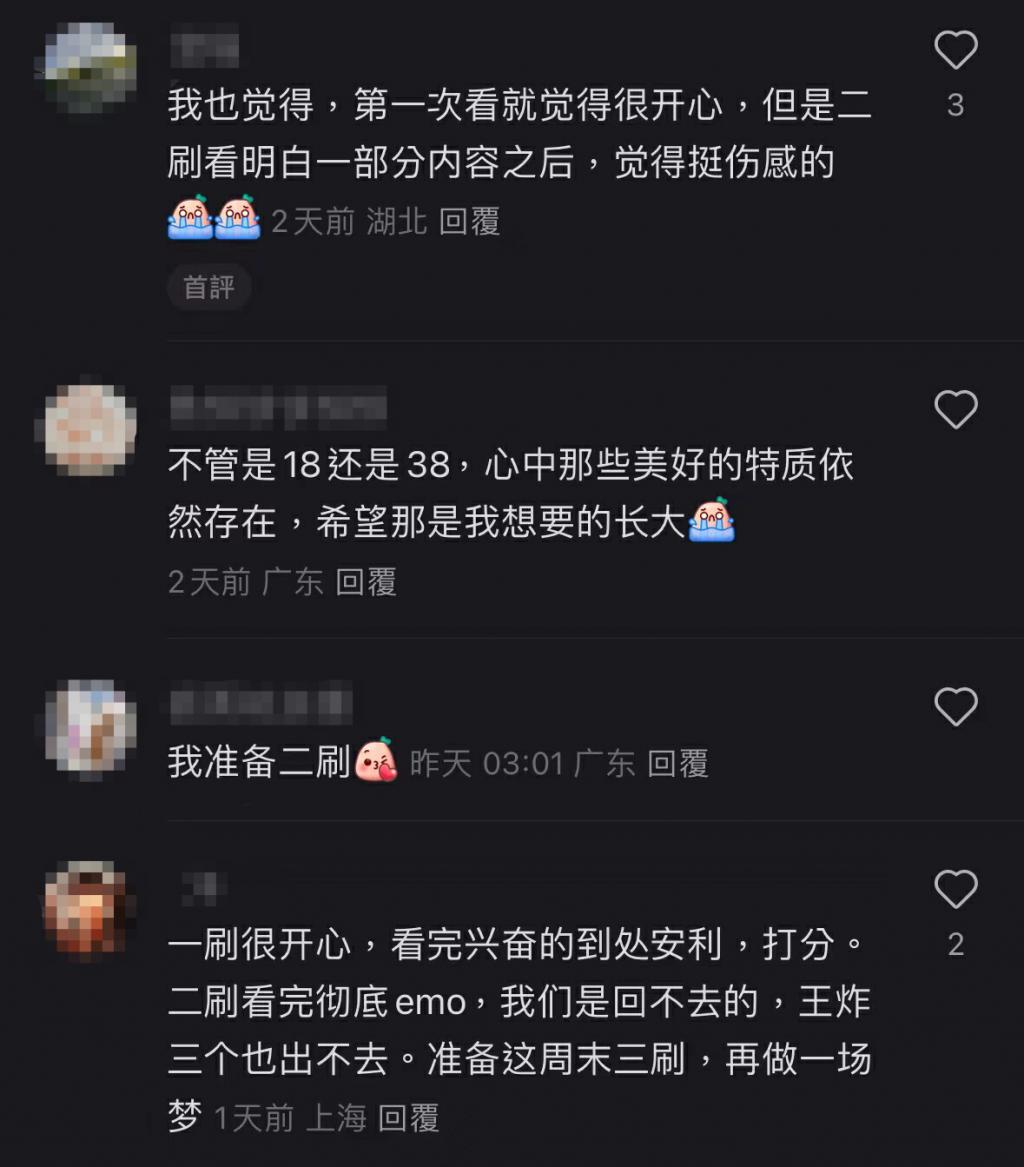This screenshot has height=1167, width=1024.
Task: Reply to the 我准备二刷 comment
Action: (677, 764)
